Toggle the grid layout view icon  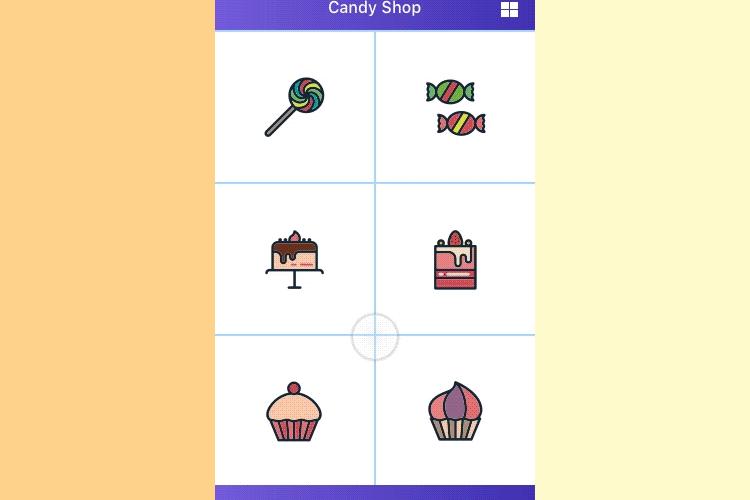point(509,10)
